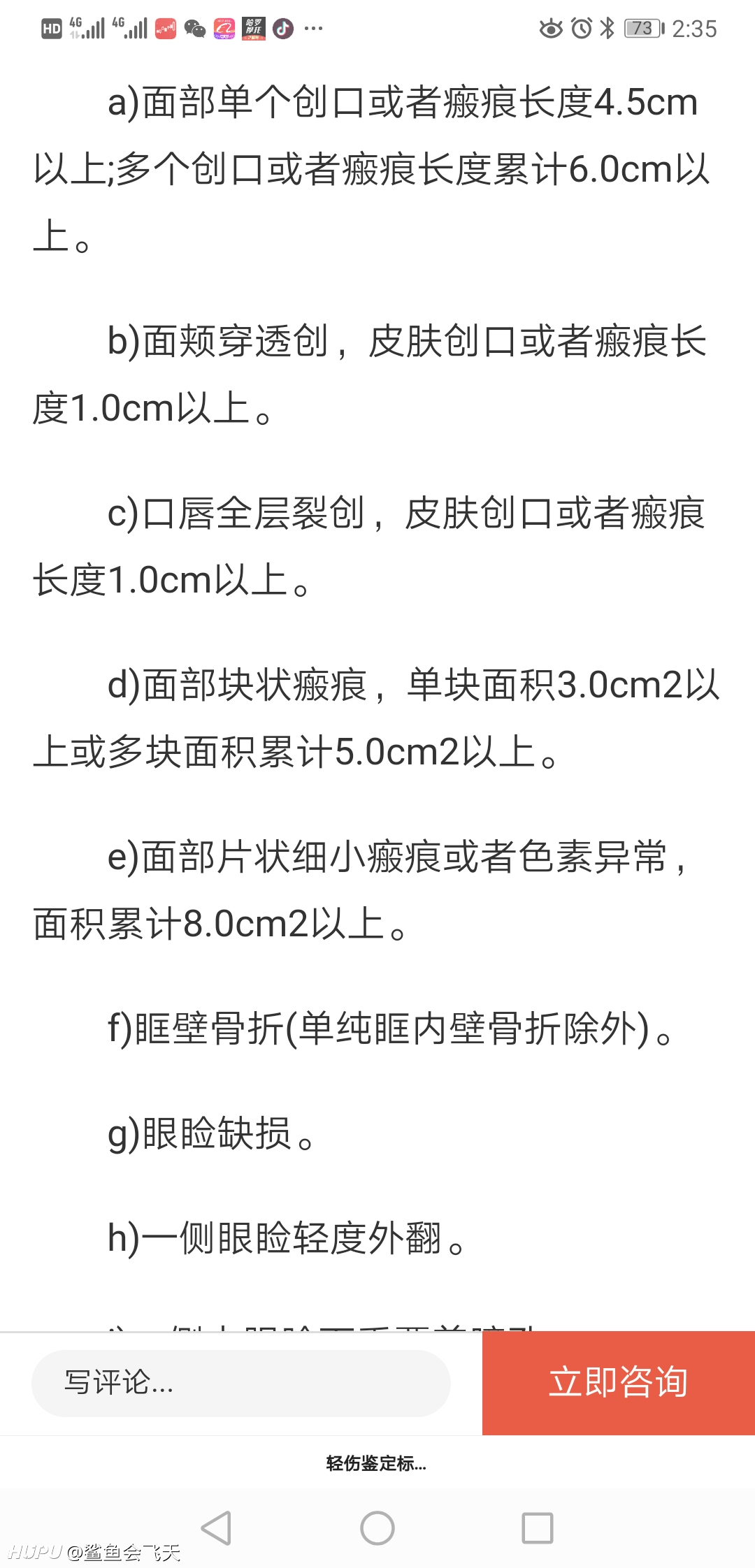Screen dimensions: 755x1568
Task: Open the 写评论 comment field
Action: [x=240, y=1383]
